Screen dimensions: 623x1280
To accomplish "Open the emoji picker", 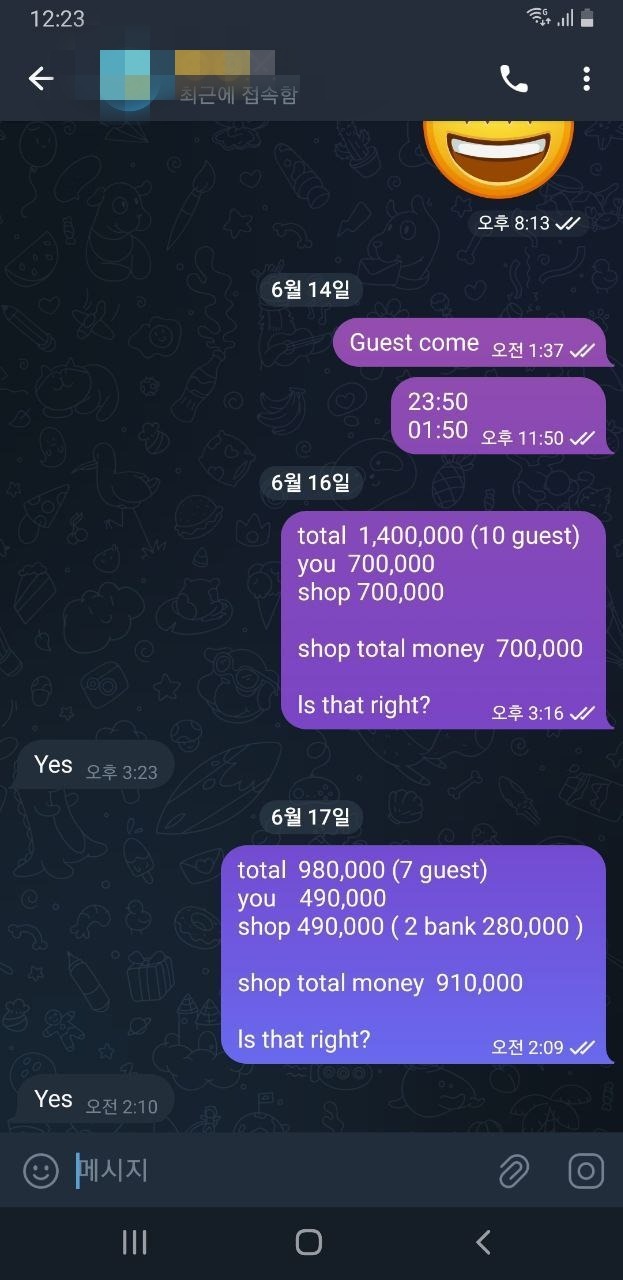I will pyautogui.click(x=41, y=1170).
